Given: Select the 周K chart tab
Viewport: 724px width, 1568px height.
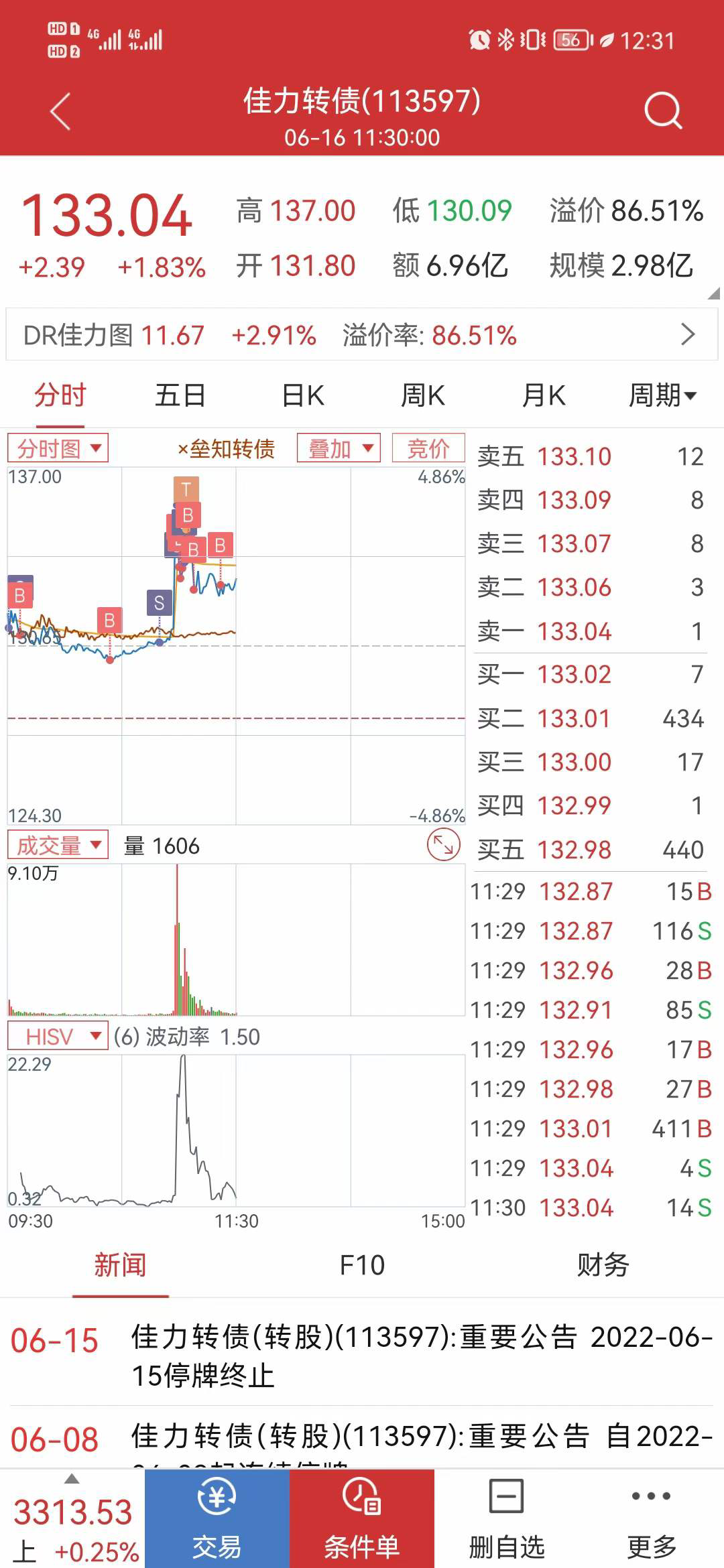Looking at the screenshot, I should pos(422,395).
